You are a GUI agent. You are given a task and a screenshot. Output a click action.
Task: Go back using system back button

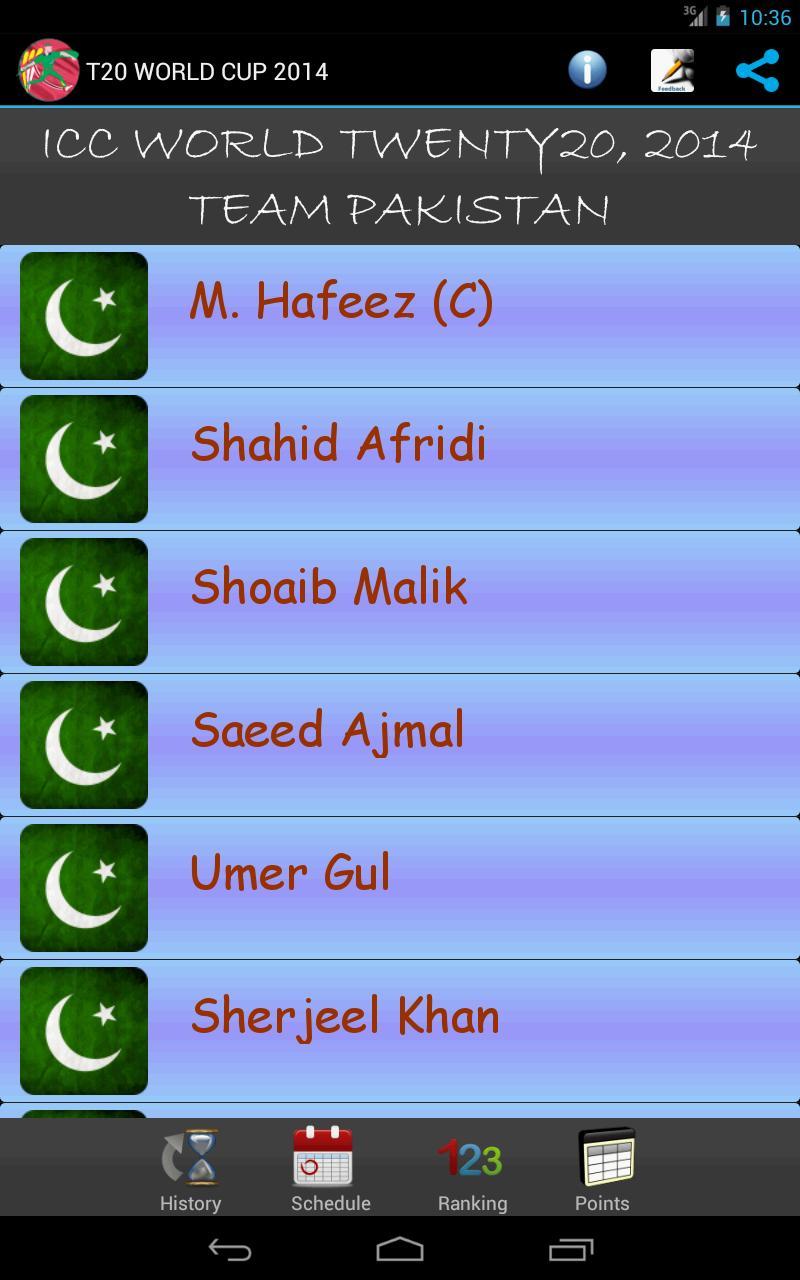click(x=229, y=1249)
